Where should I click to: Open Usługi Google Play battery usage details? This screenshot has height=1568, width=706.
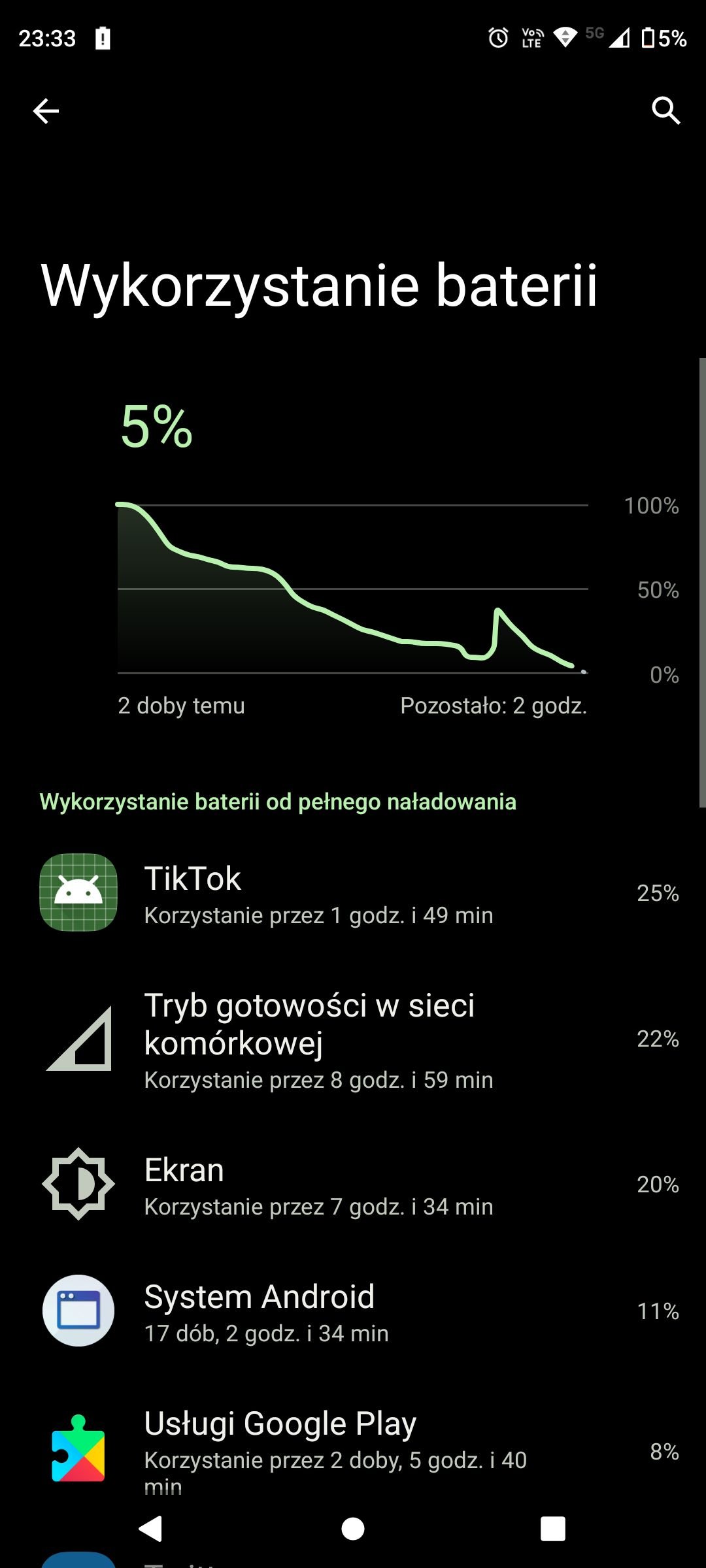click(353, 1450)
